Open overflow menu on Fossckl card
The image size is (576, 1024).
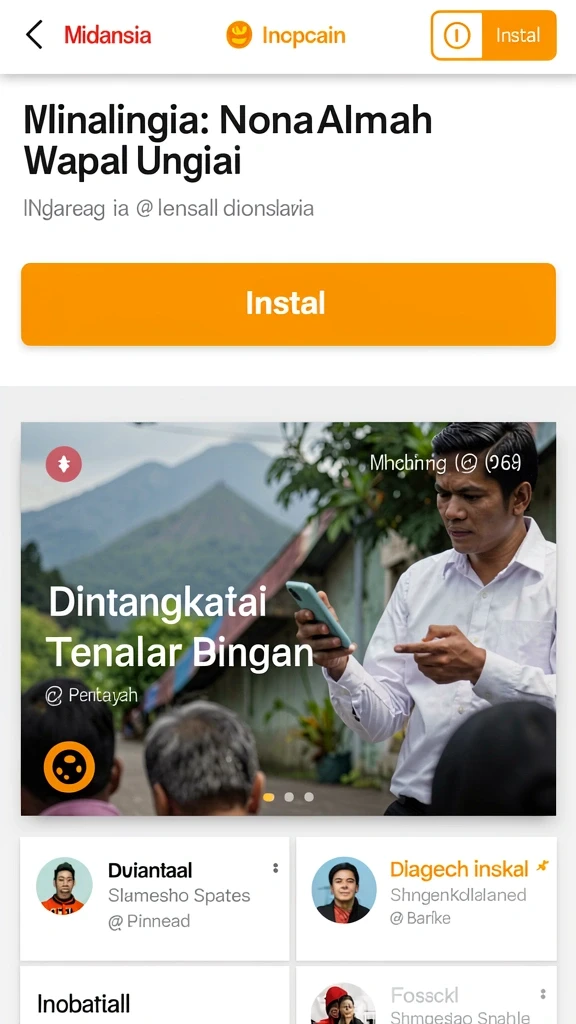[543, 994]
